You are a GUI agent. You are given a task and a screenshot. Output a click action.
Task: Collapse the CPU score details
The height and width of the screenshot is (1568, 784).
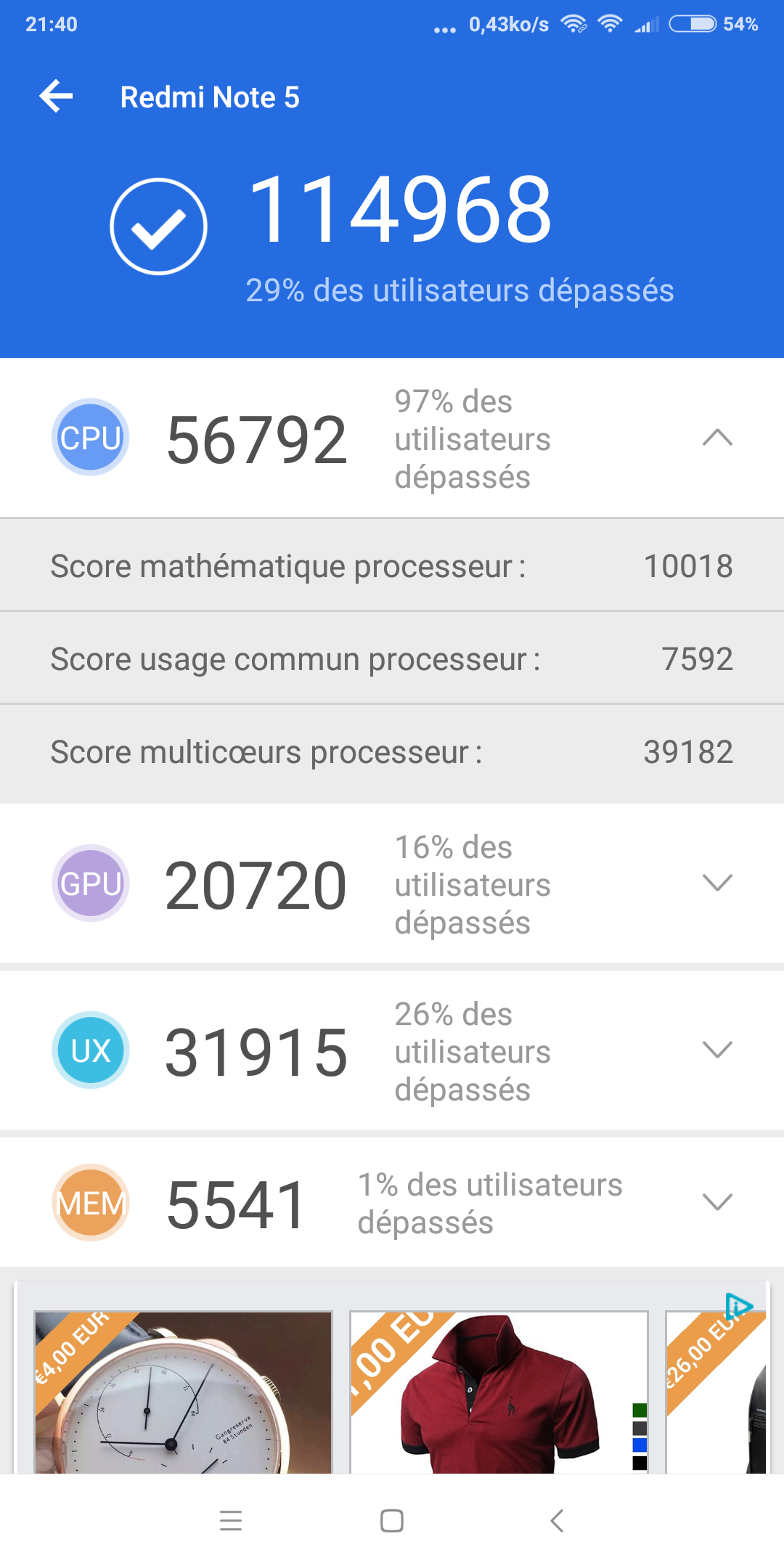click(x=717, y=438)
